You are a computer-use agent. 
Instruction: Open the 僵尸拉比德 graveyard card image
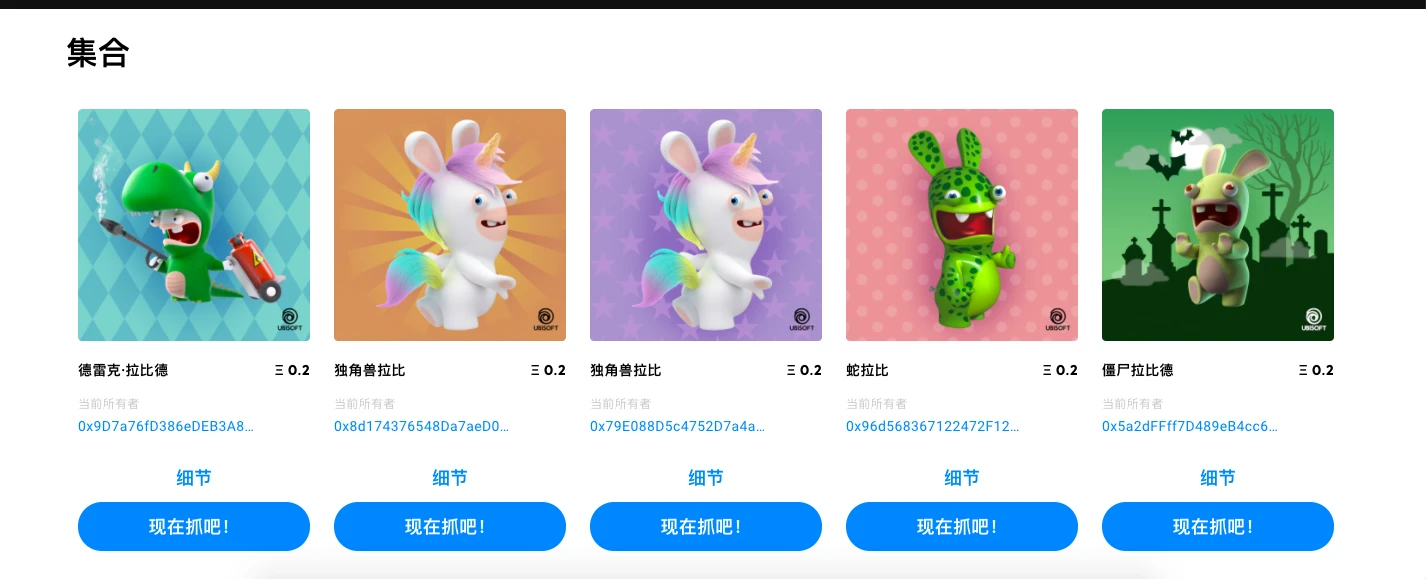1218,225
